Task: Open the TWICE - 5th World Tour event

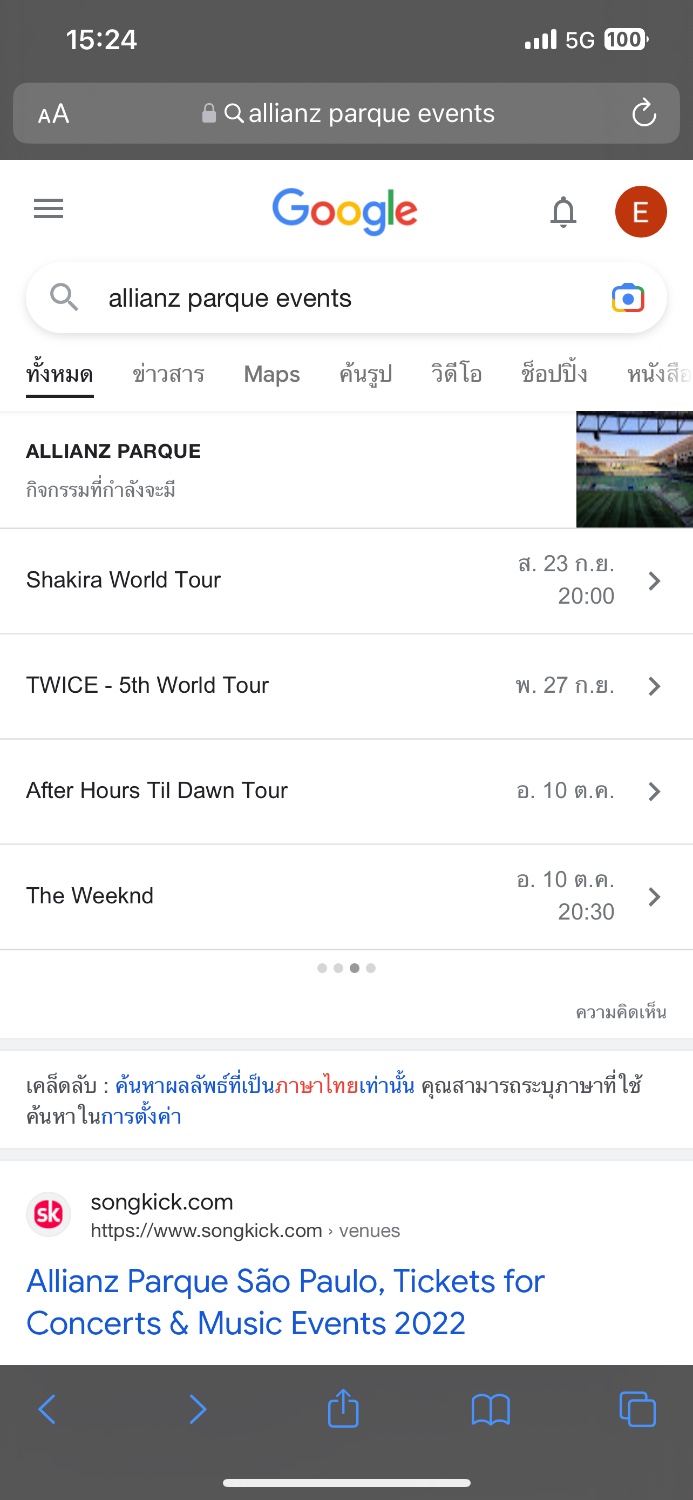Action: tap(346, 687)
